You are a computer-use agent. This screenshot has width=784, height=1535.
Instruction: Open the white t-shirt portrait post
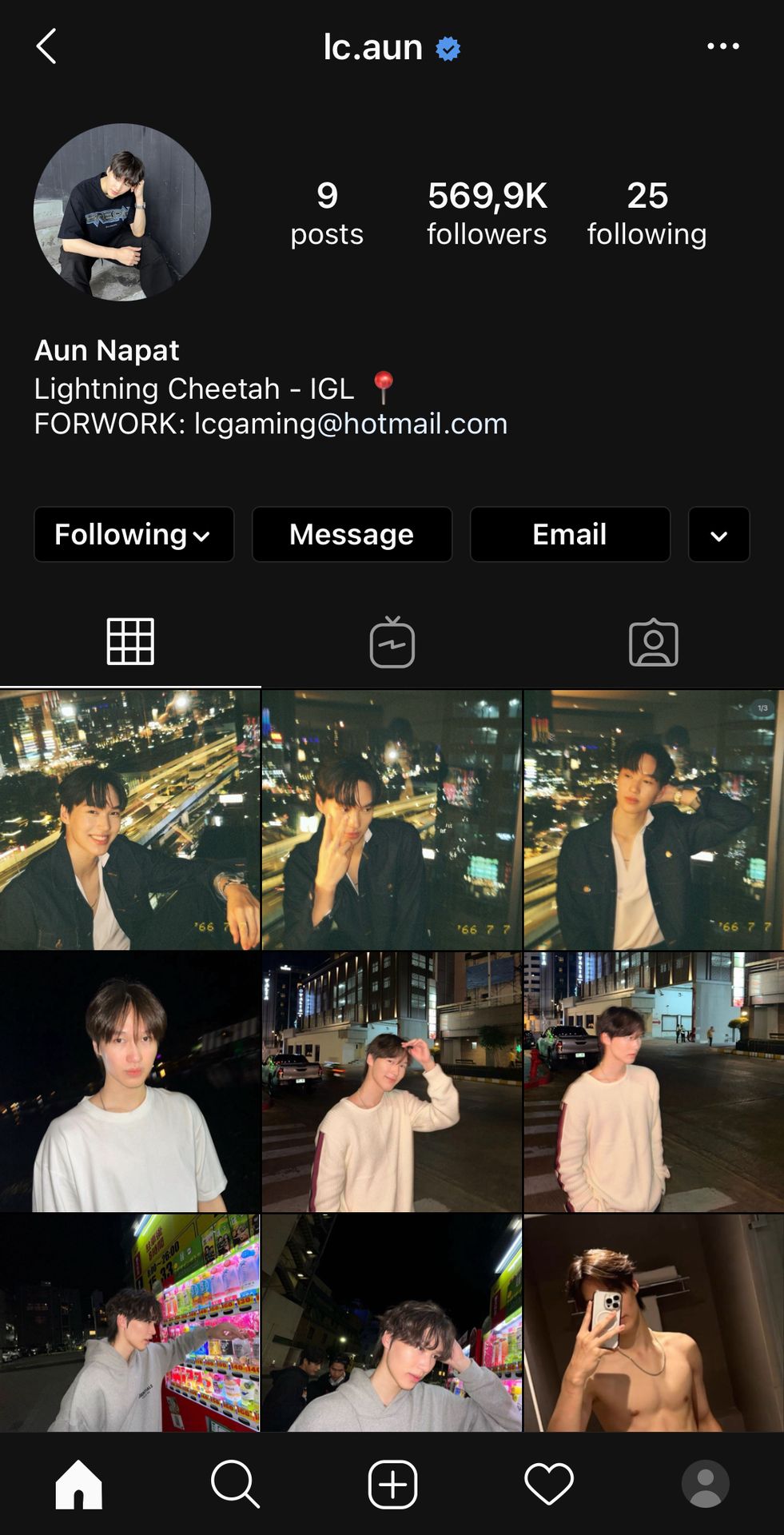click(x=129, y=1081)
